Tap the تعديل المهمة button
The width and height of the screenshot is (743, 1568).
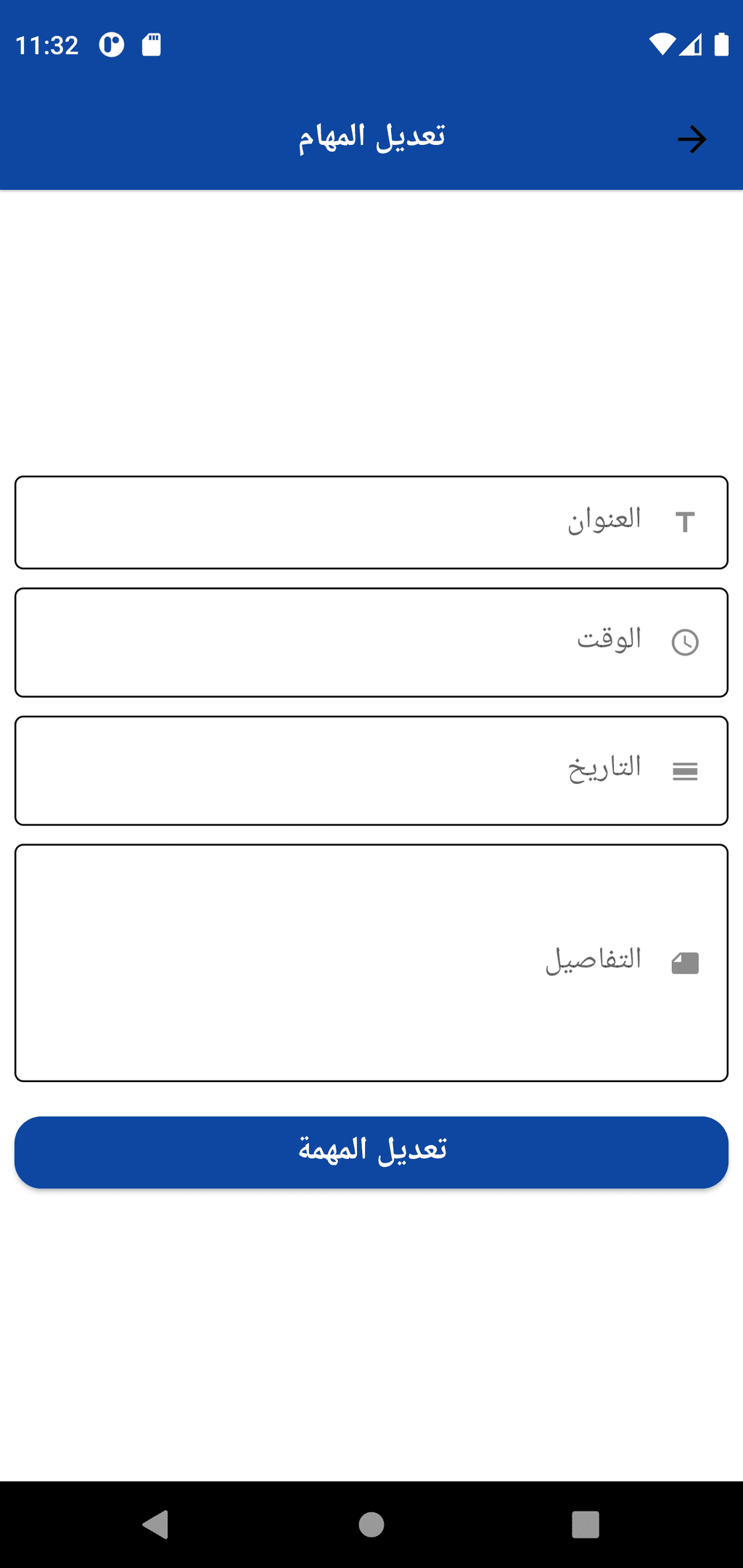click(371, 1152)
